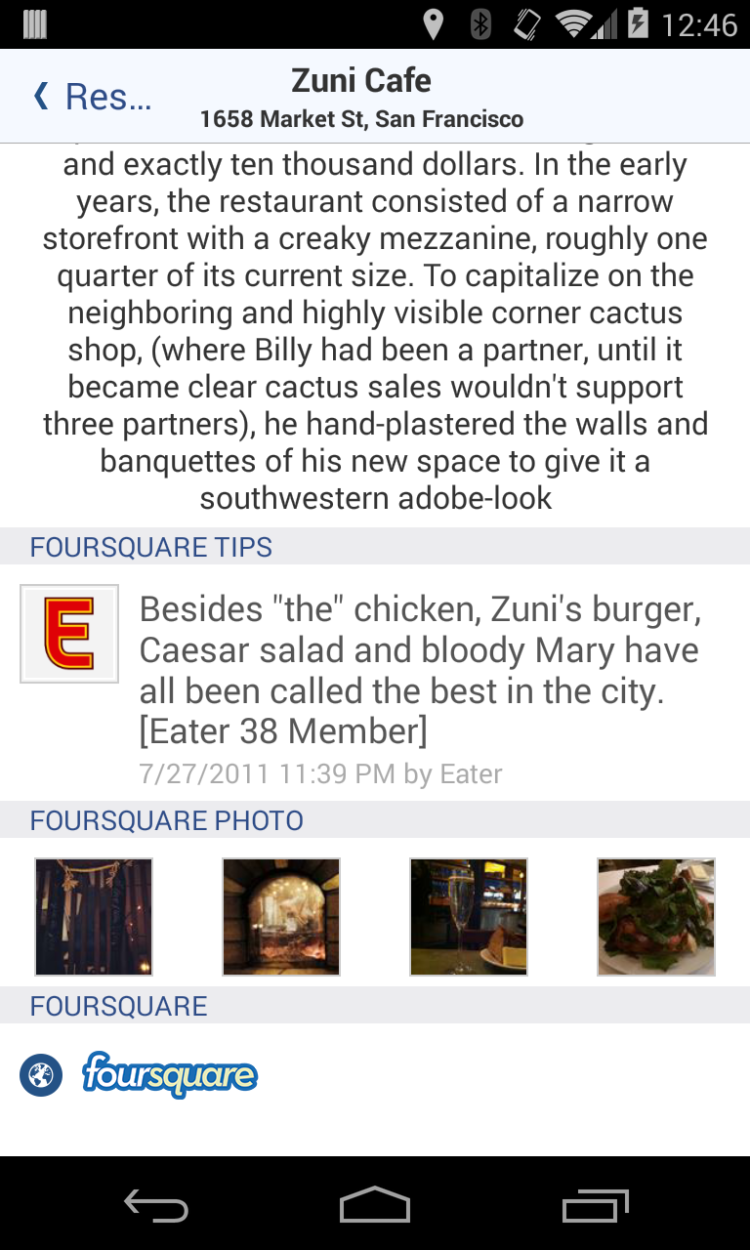Open the salad plate Foursquare photo
Image resolution: width=750 pixels, height=1250 pixels.
656,916
